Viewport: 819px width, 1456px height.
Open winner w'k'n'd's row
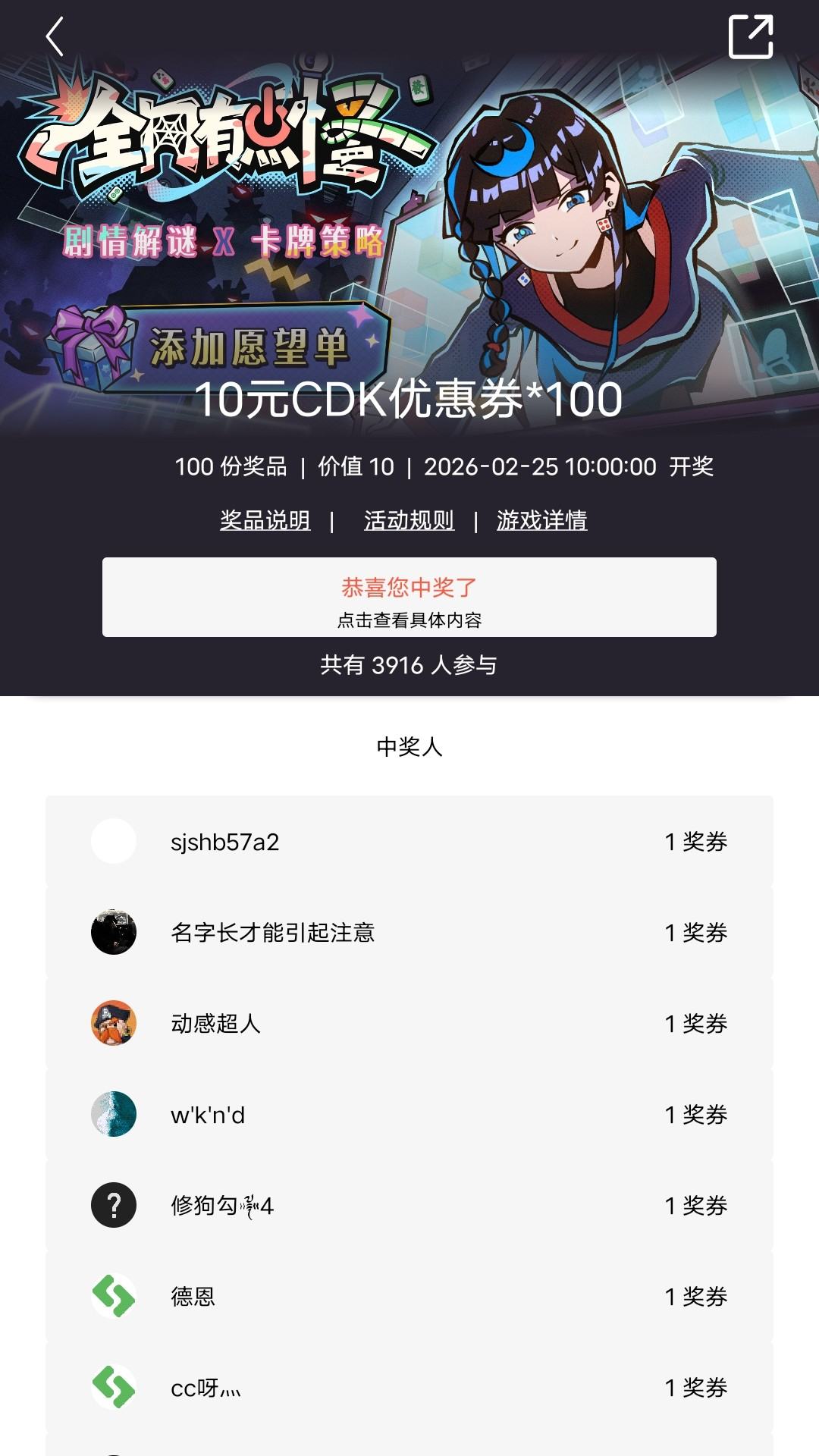[x=409, y=1115]
